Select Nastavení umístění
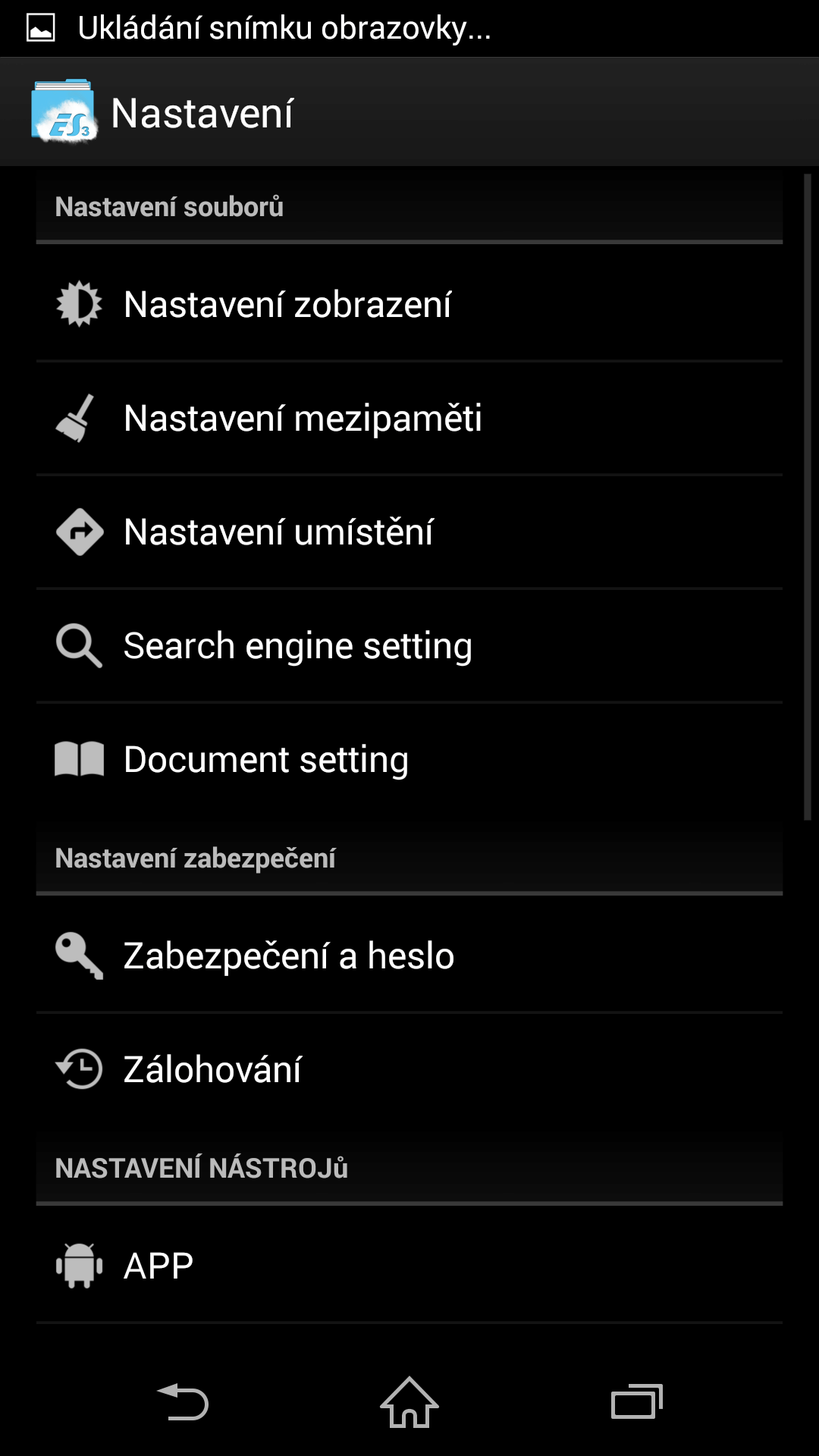This screenshot has height=1456, width=819. pos(409,532)
